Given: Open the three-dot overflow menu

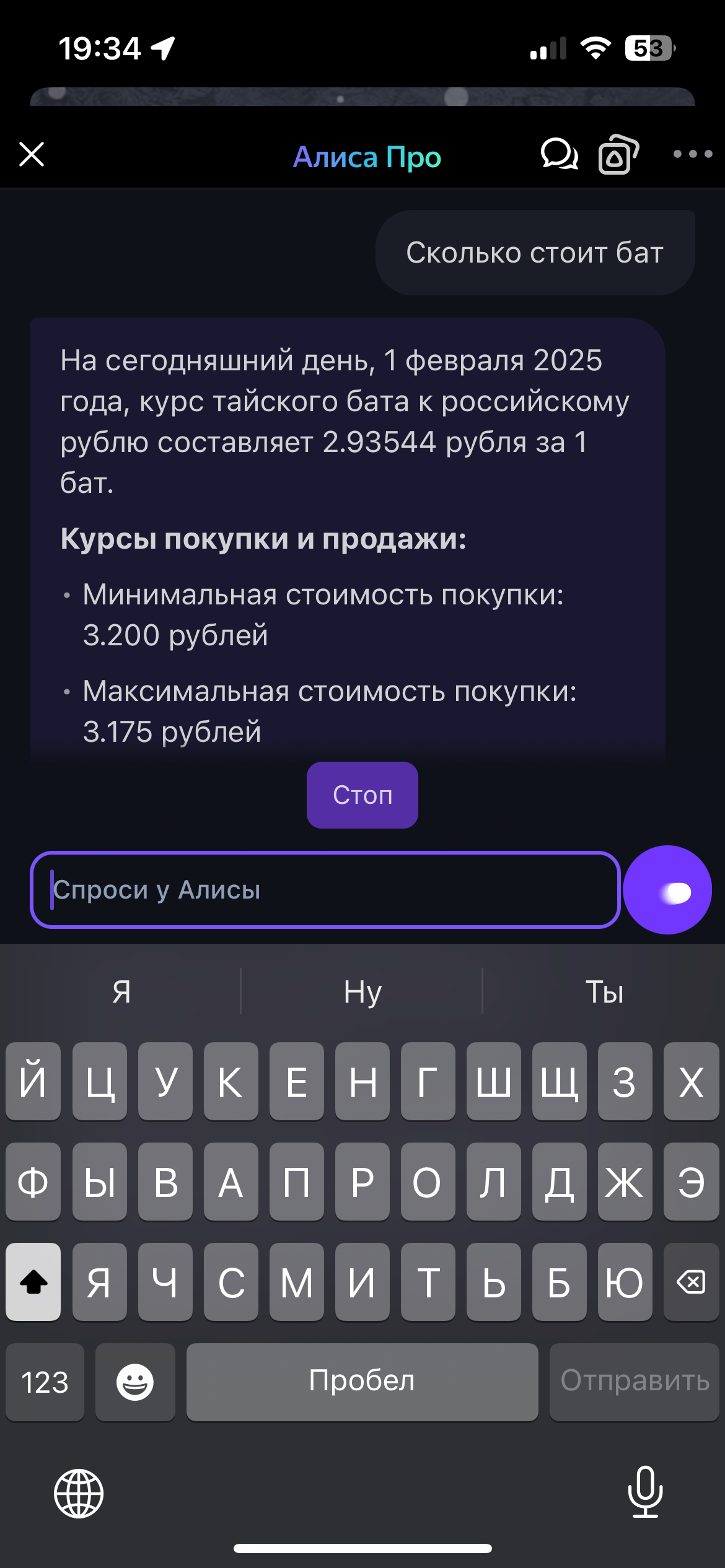Looking at the screenshot, I should [693, 154].
